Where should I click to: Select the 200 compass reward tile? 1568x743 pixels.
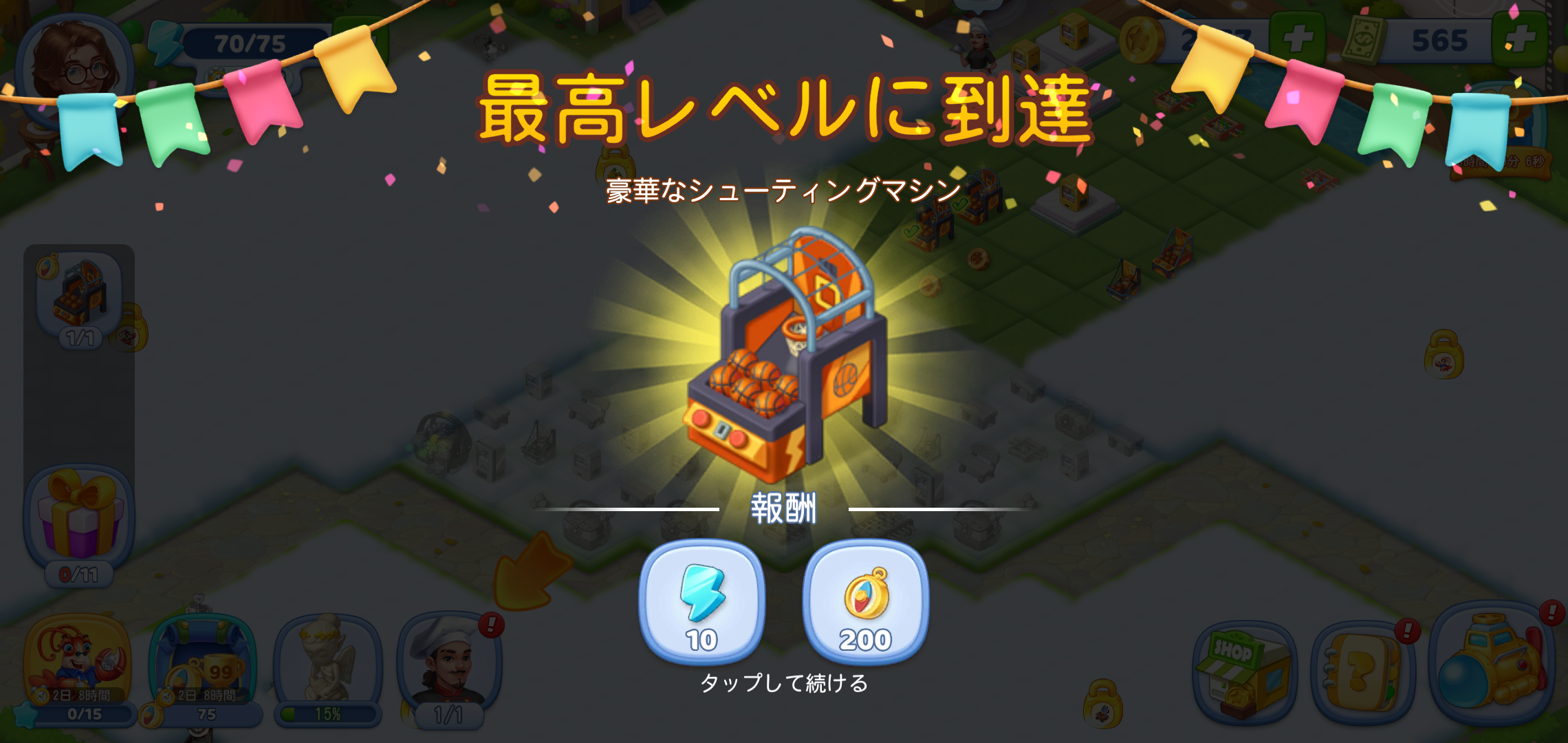point(866,602)
